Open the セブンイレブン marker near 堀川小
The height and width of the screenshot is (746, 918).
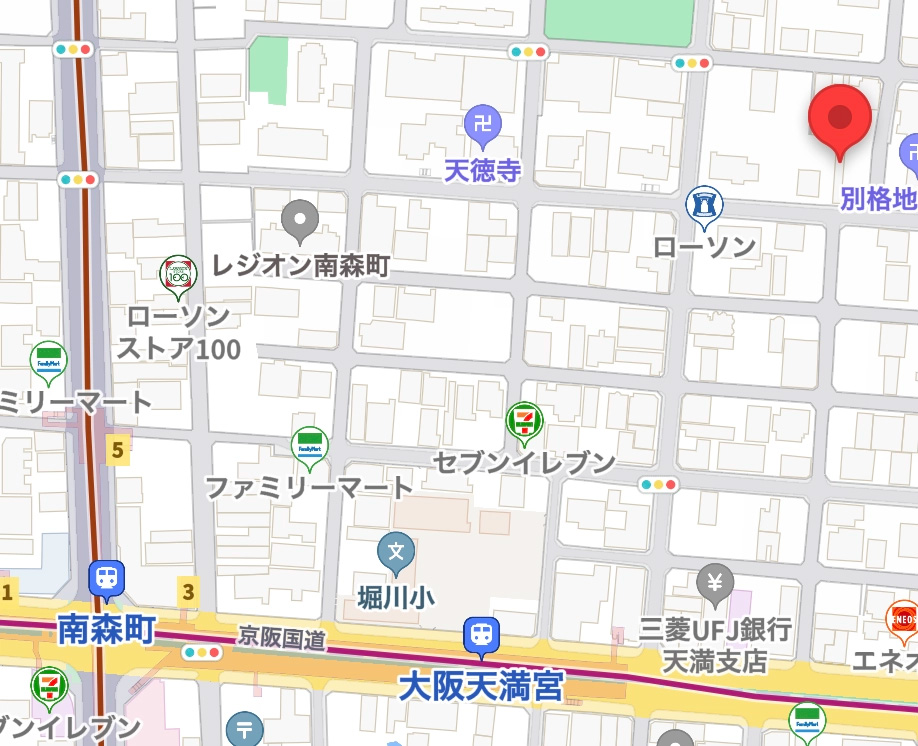point(524,421)
